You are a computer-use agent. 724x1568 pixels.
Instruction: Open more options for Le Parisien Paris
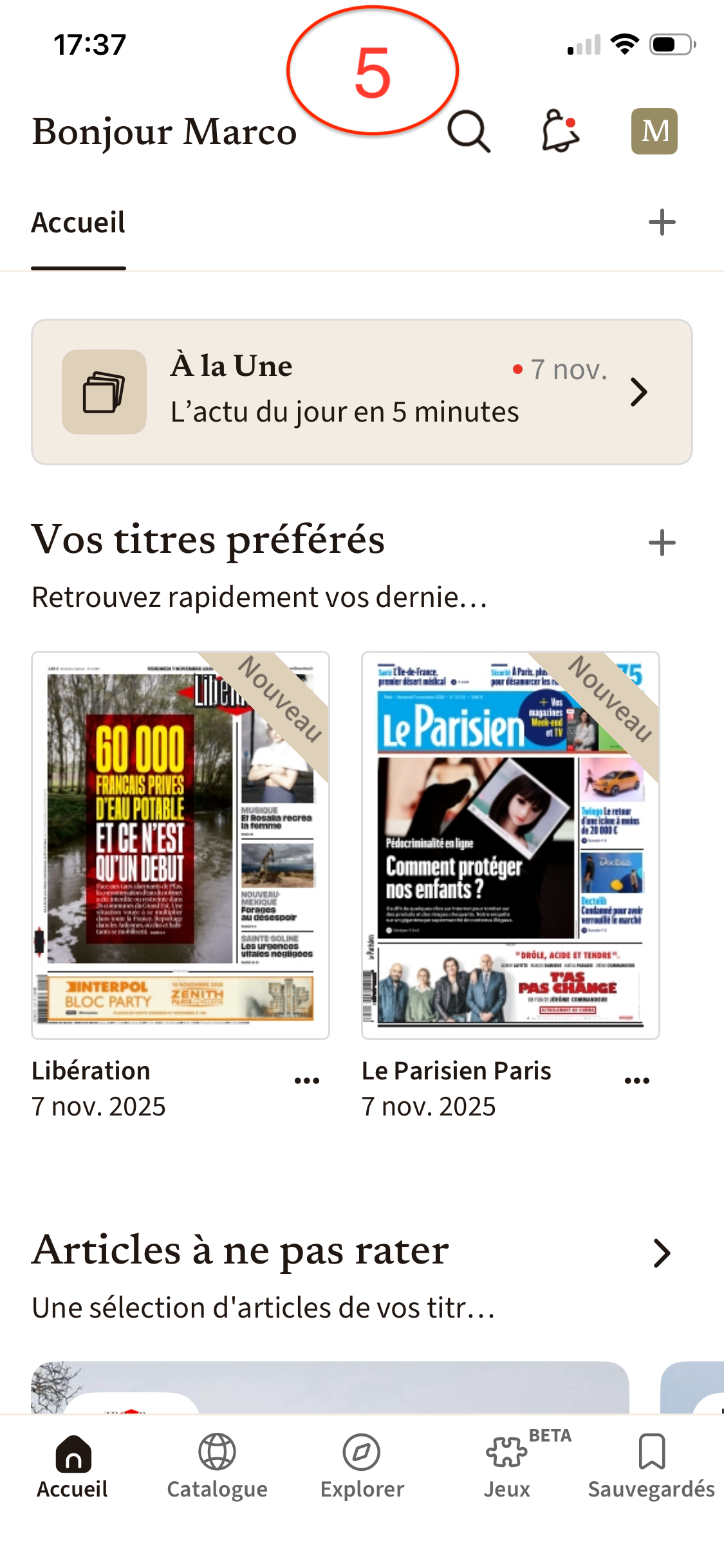(637, 1081)
